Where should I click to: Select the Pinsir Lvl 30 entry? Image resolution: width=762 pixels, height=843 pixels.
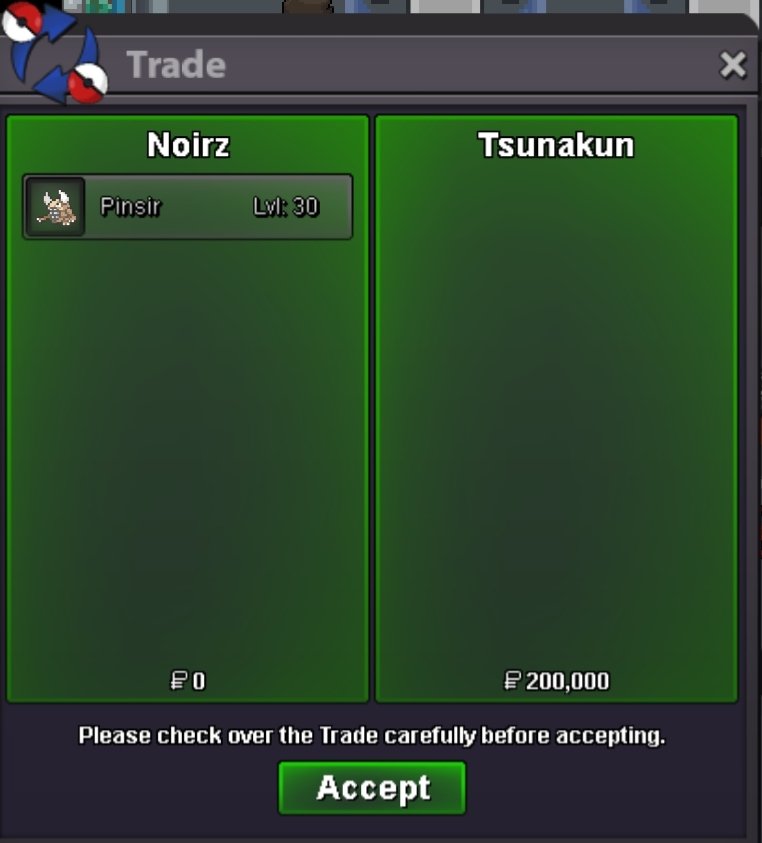pos(188,207)
